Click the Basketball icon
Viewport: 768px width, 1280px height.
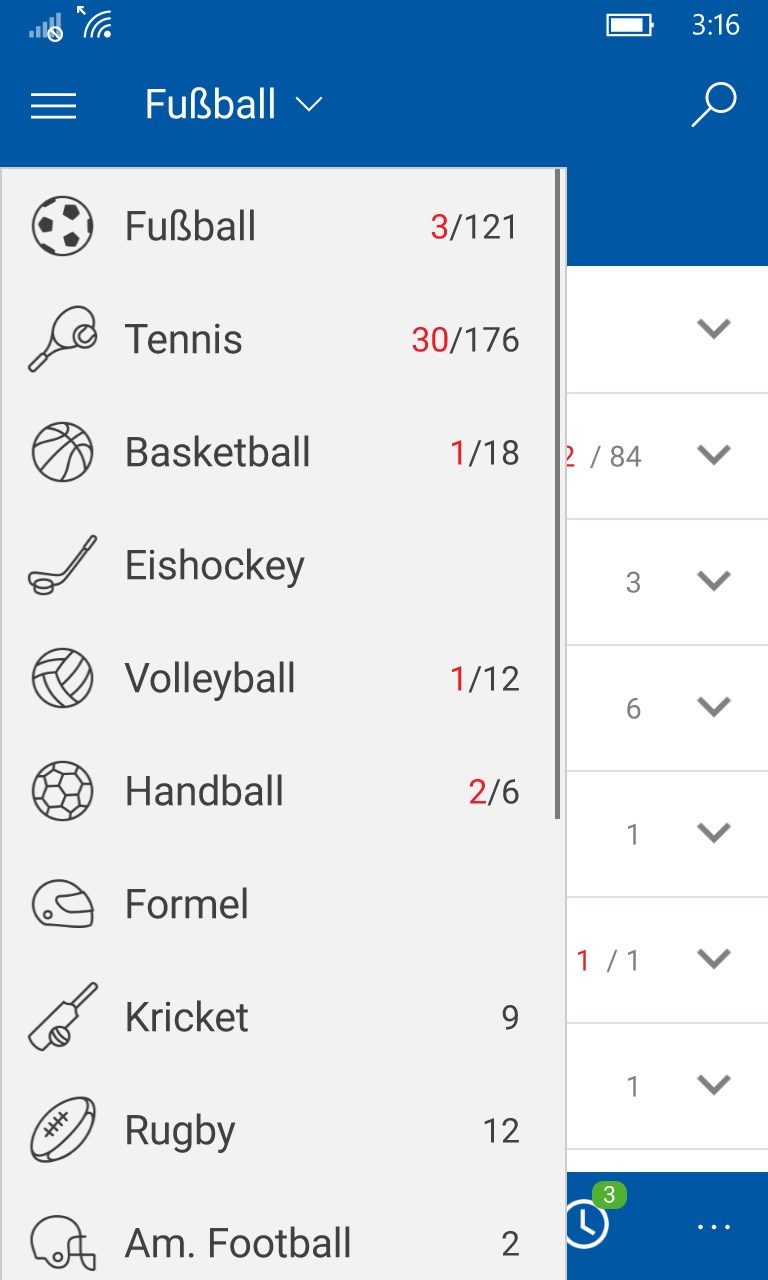point(61,452)
